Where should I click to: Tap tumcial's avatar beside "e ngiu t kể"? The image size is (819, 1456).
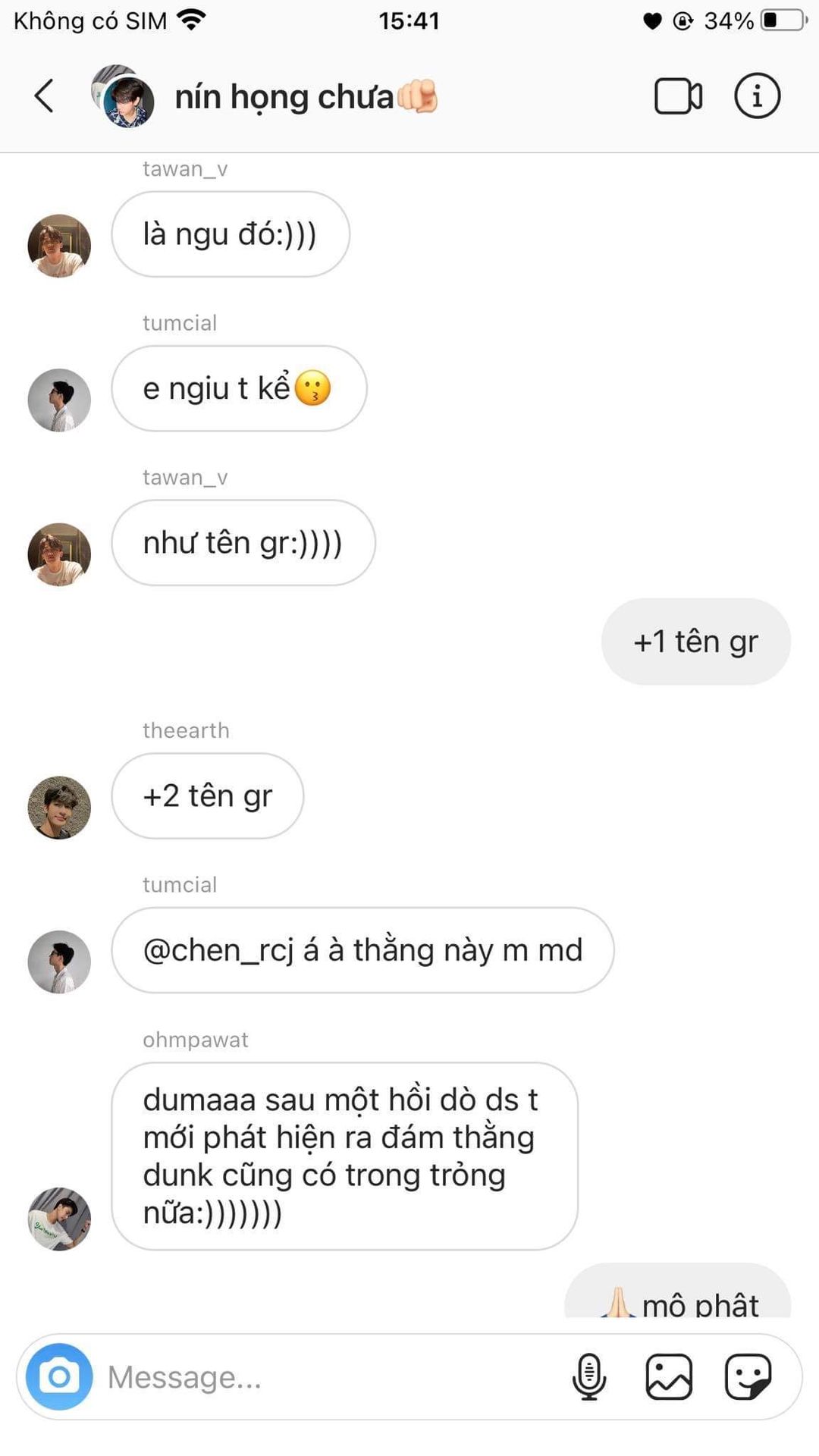tap(59, 400)
